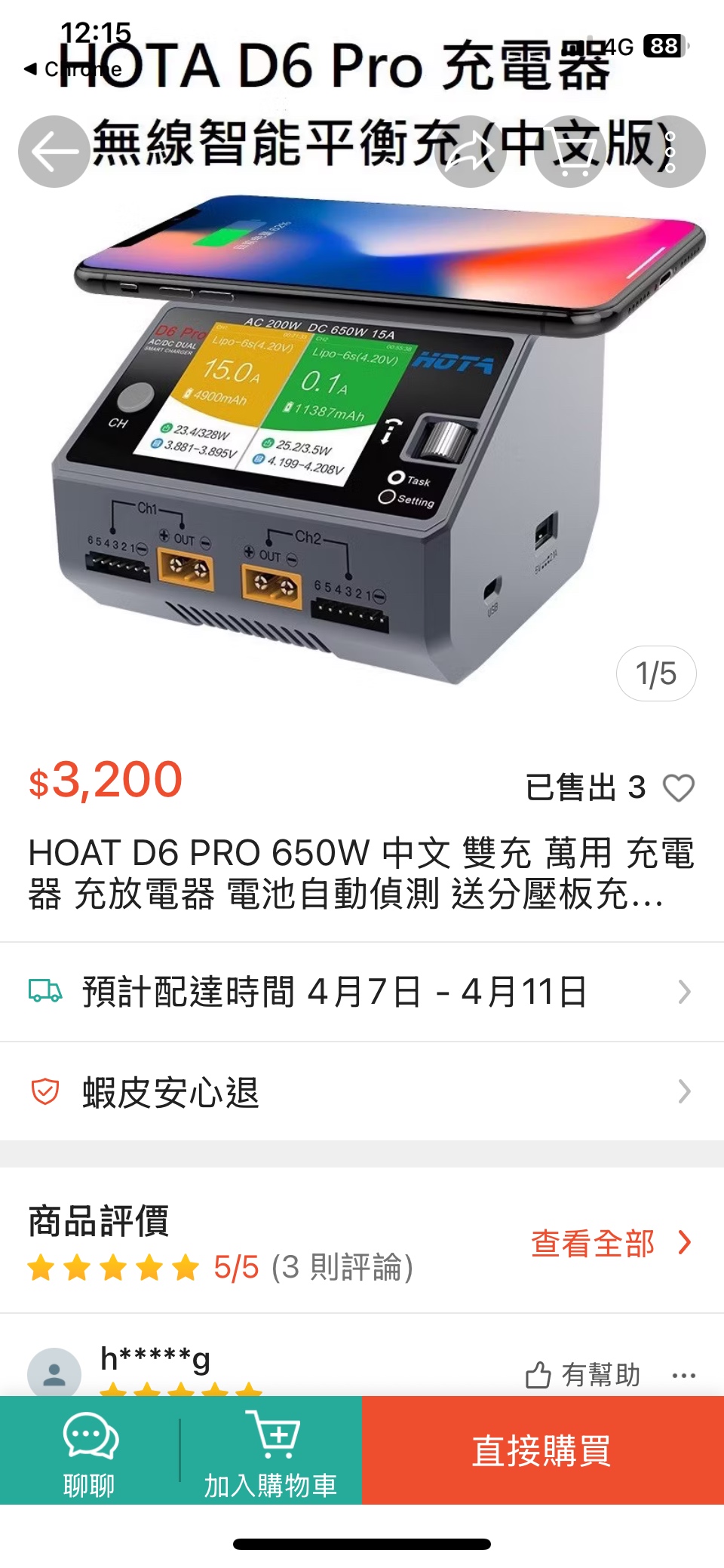Add product to favorites with heart

click(679, 788)
